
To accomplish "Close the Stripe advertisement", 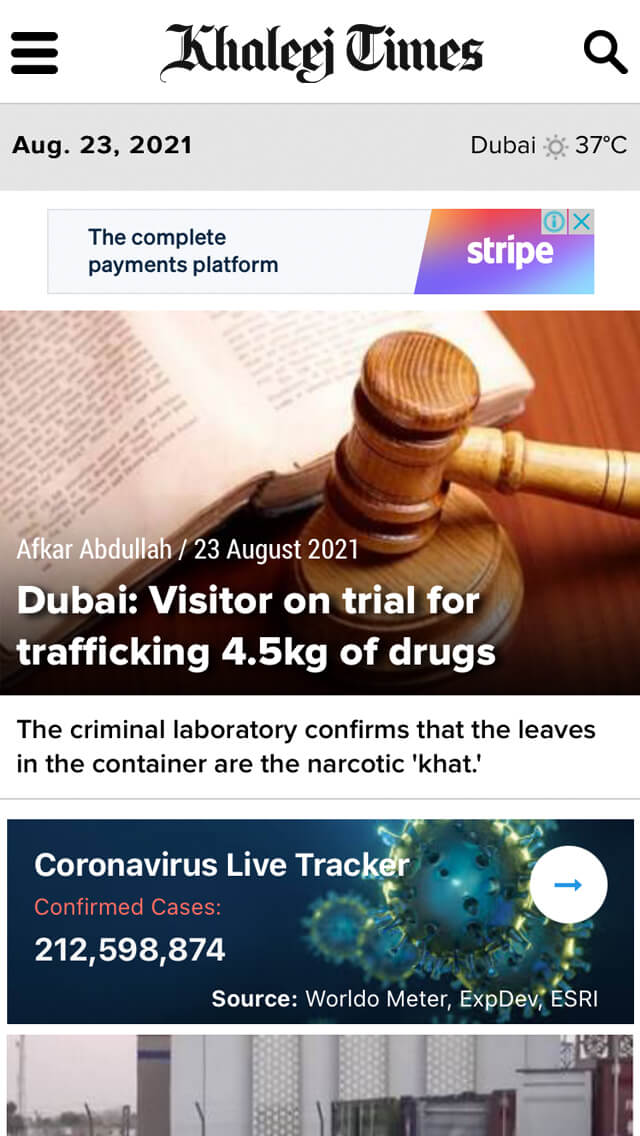I will coord(581,222).
